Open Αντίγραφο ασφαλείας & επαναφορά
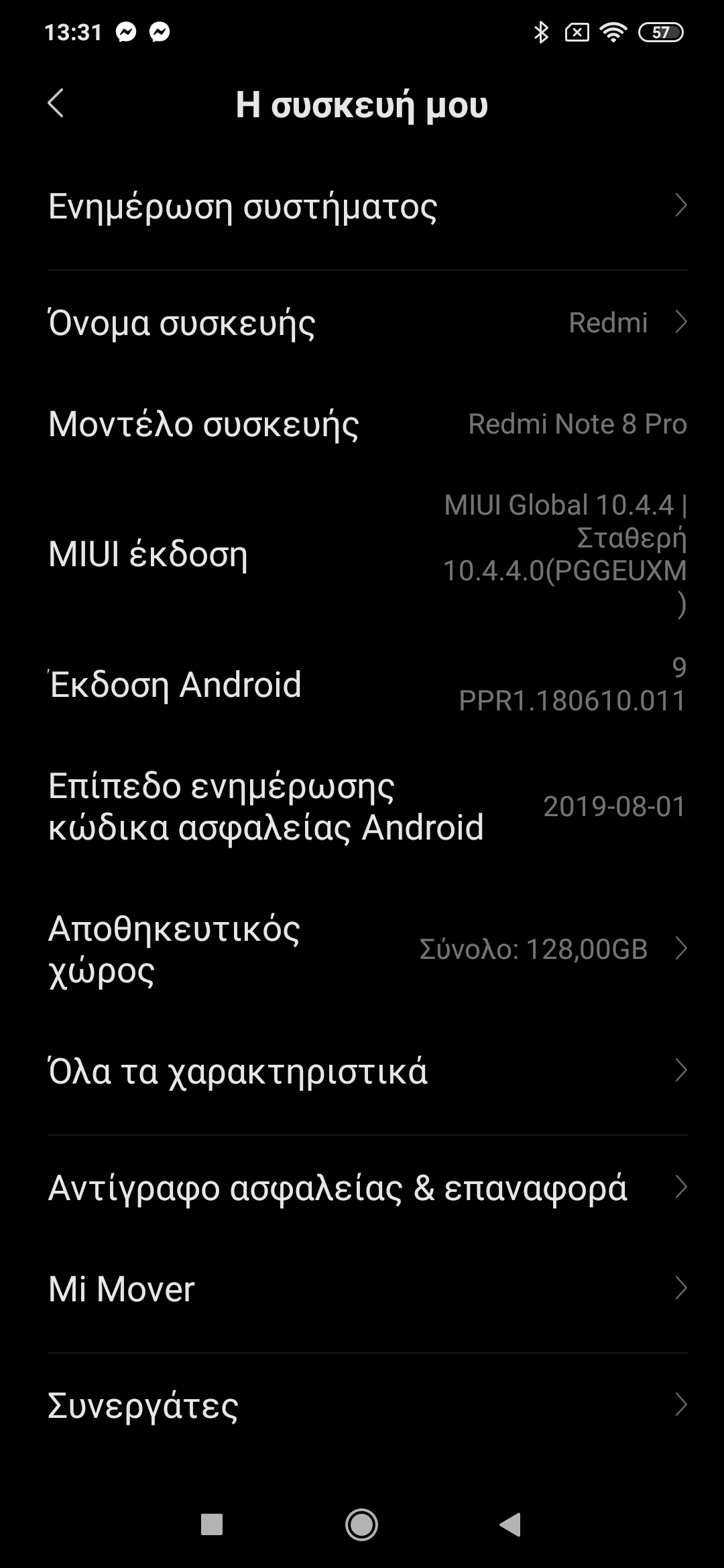724x1568 pixels. click(x=362, y=1187)
